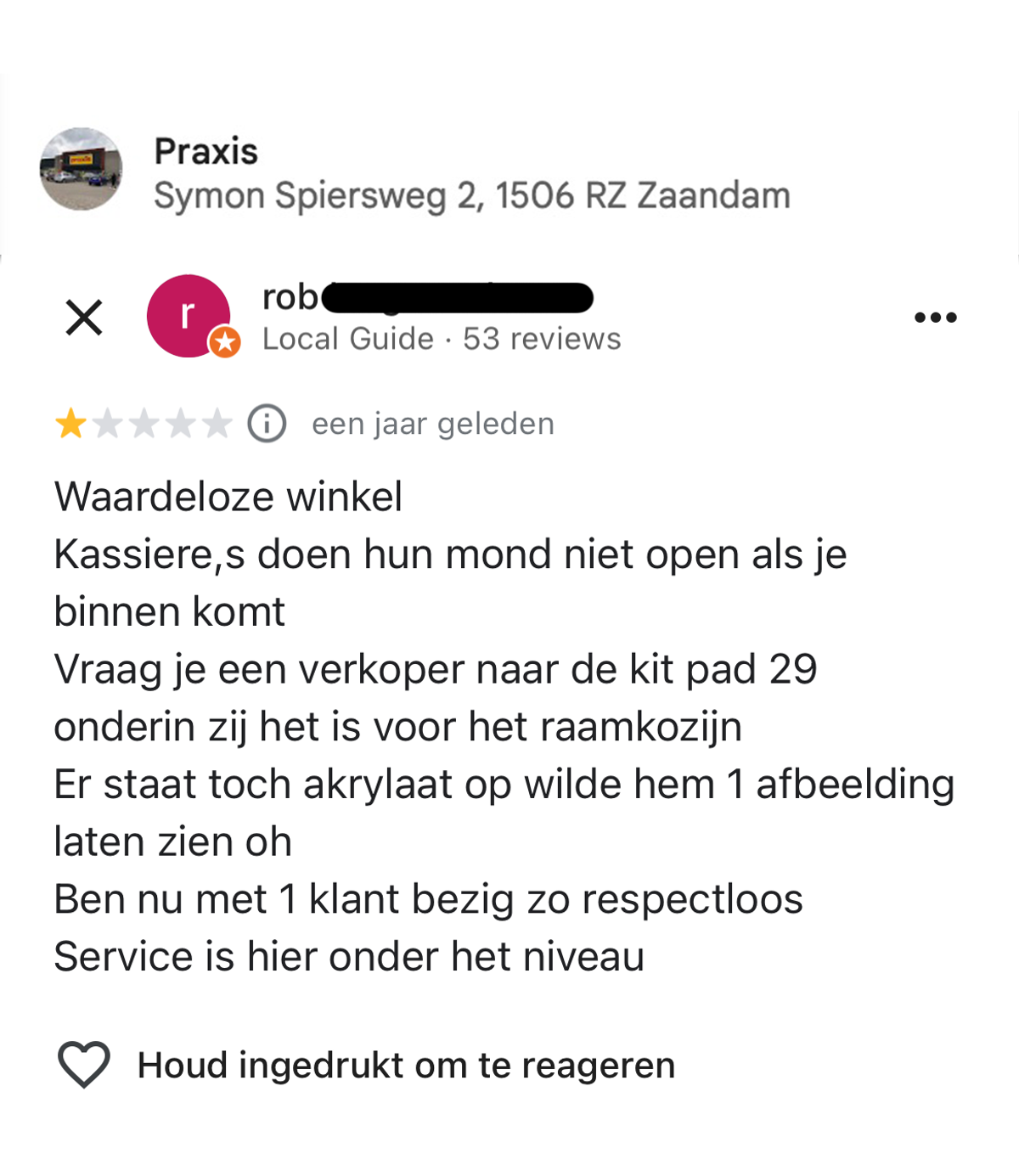Open the three-dot overflow menu
The image size is (1019, 1176).
pyautogui.click(x=935, y=318)
